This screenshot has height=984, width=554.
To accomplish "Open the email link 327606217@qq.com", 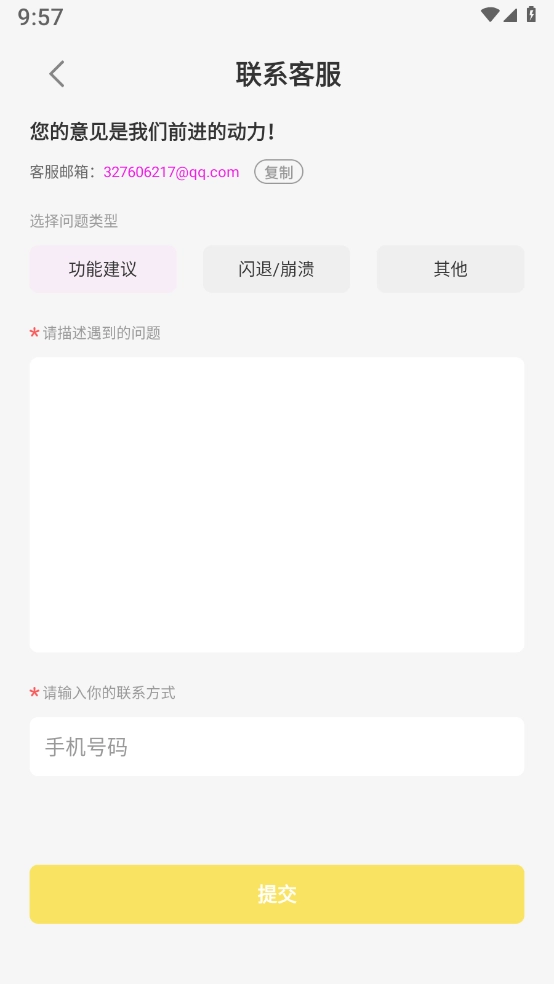I will 171,172.
